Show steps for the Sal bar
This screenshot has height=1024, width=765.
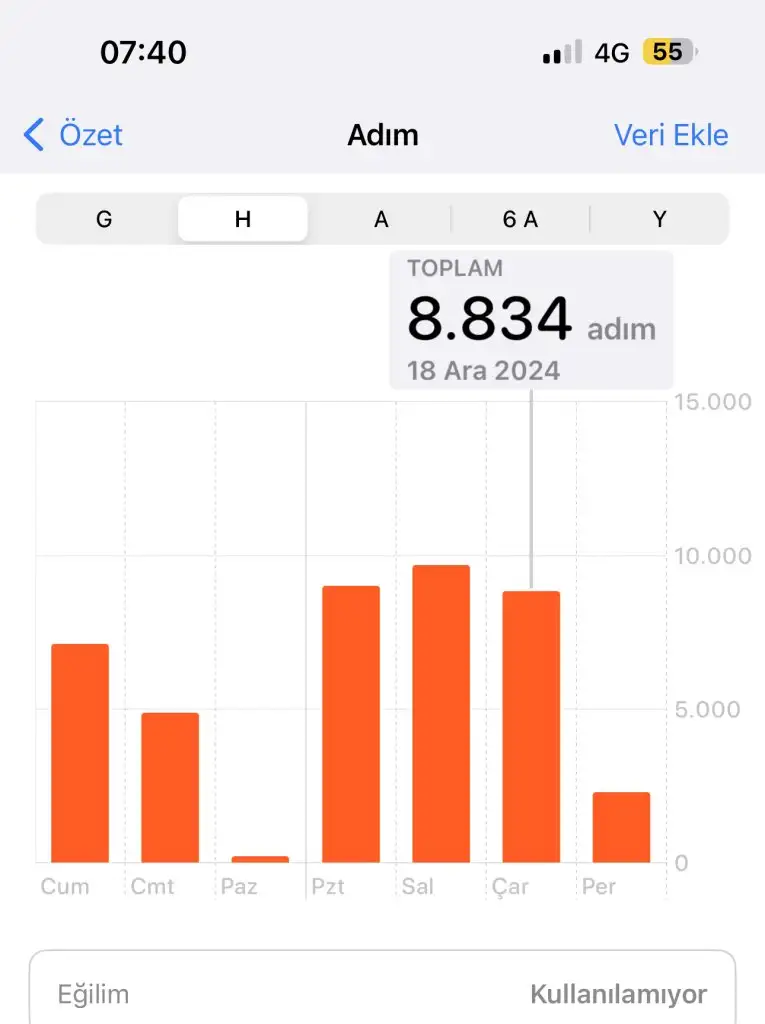(x=441, y=714)
